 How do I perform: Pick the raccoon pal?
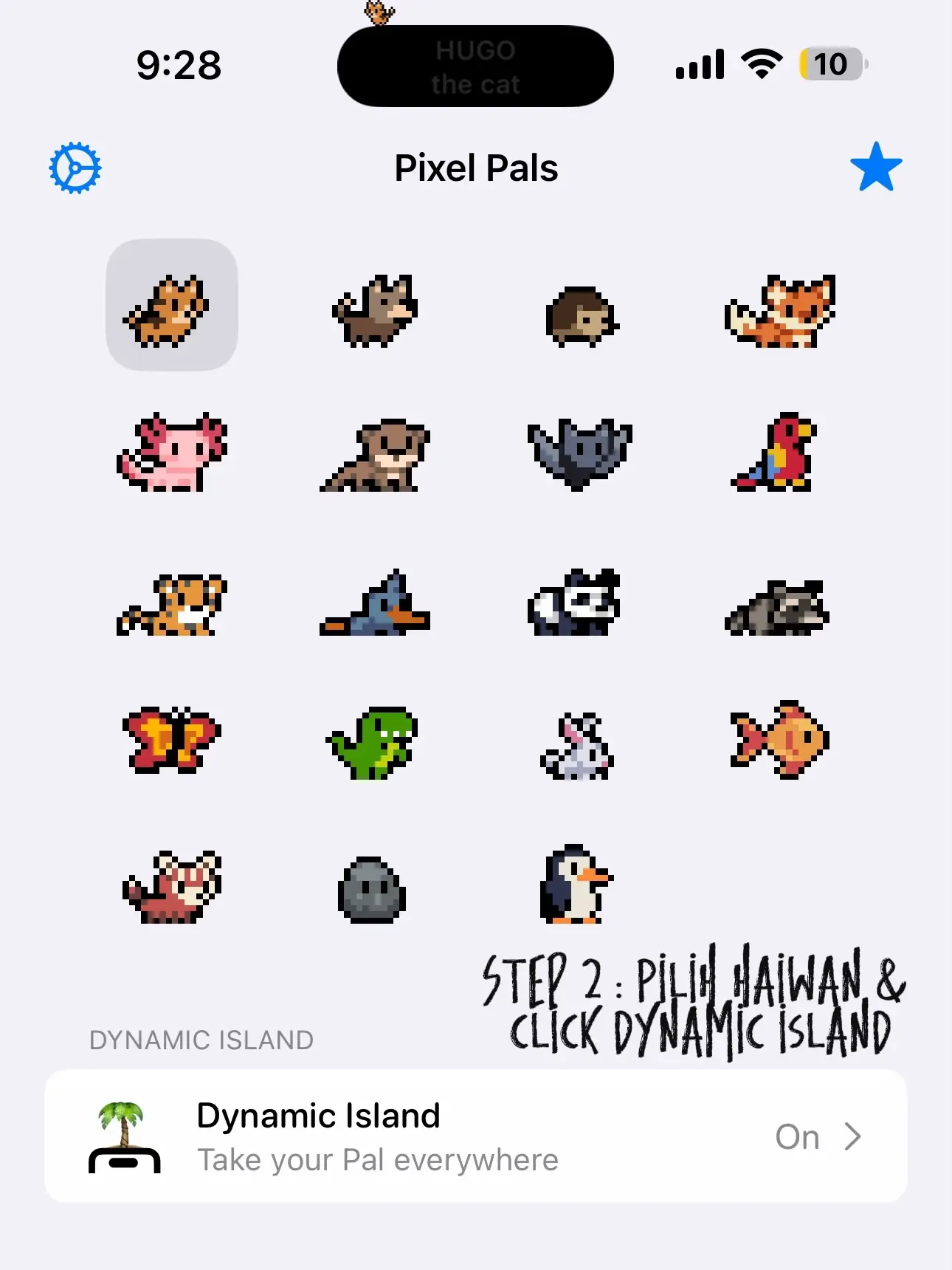click(779, 608)
